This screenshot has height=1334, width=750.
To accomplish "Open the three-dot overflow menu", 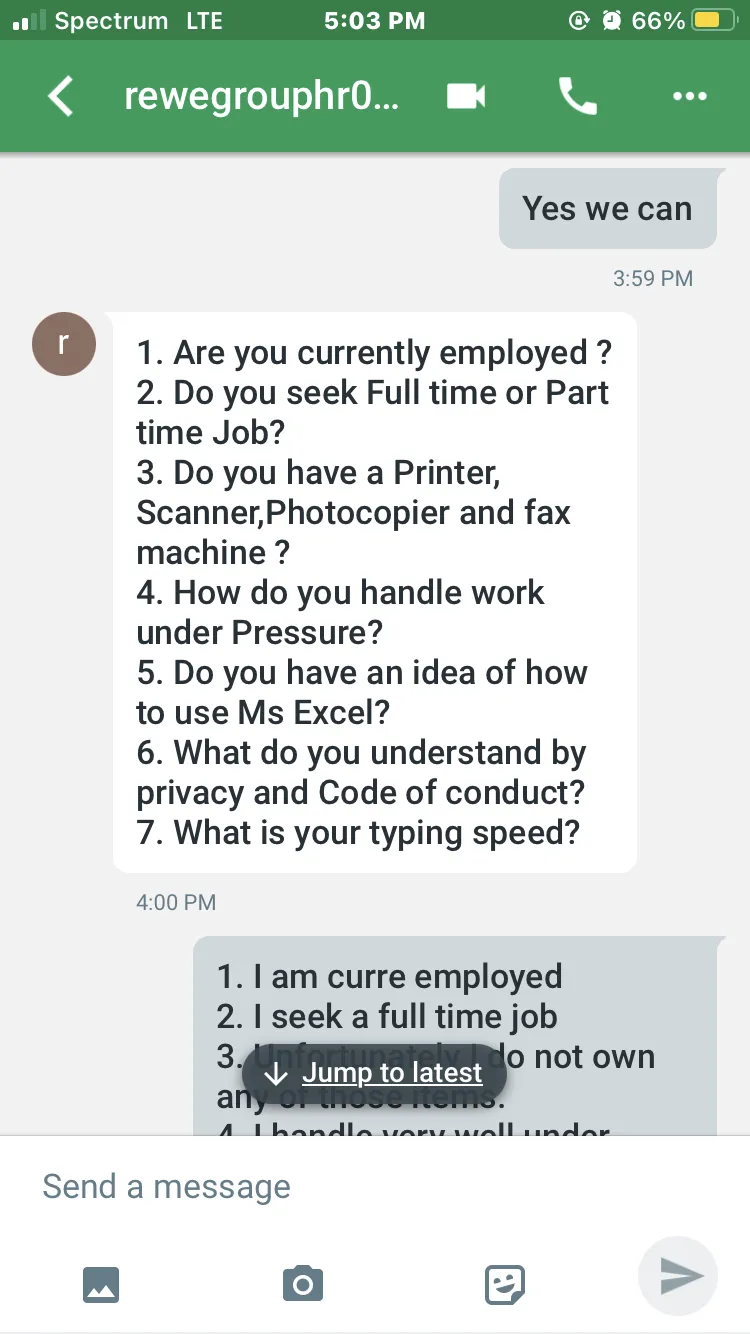I will 690,97.
